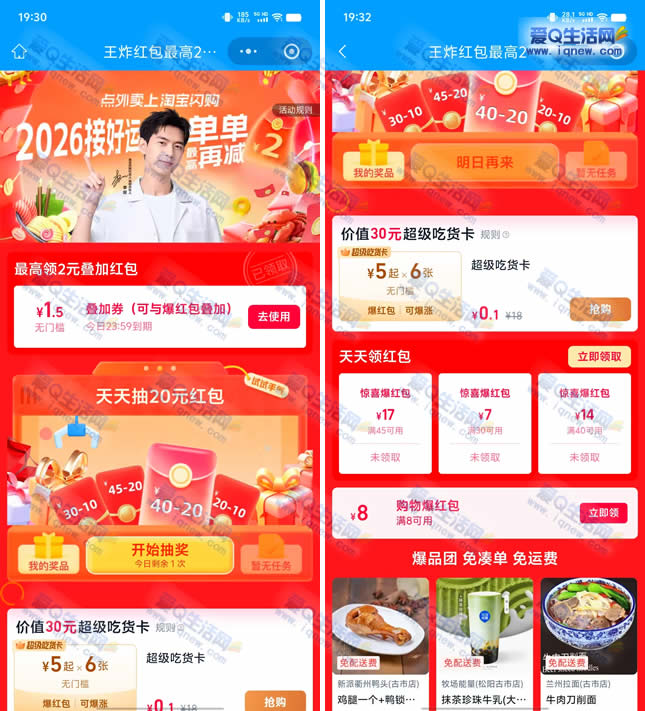This screenshot has height=711, width=645.
Task: Open the 活动规则 activity rules
Action: (x=295, y=110)
